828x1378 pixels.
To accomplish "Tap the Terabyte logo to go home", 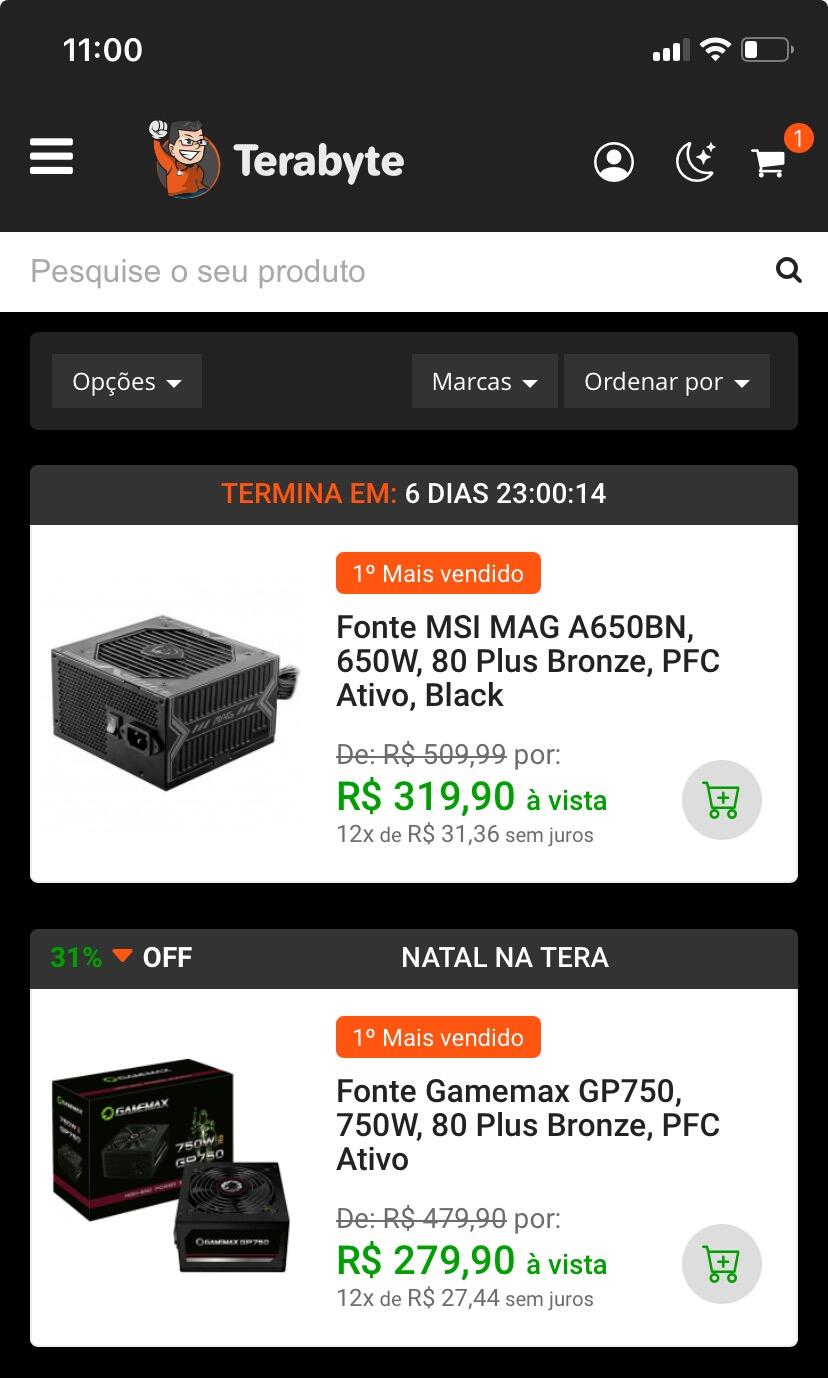I will (276, 159).
